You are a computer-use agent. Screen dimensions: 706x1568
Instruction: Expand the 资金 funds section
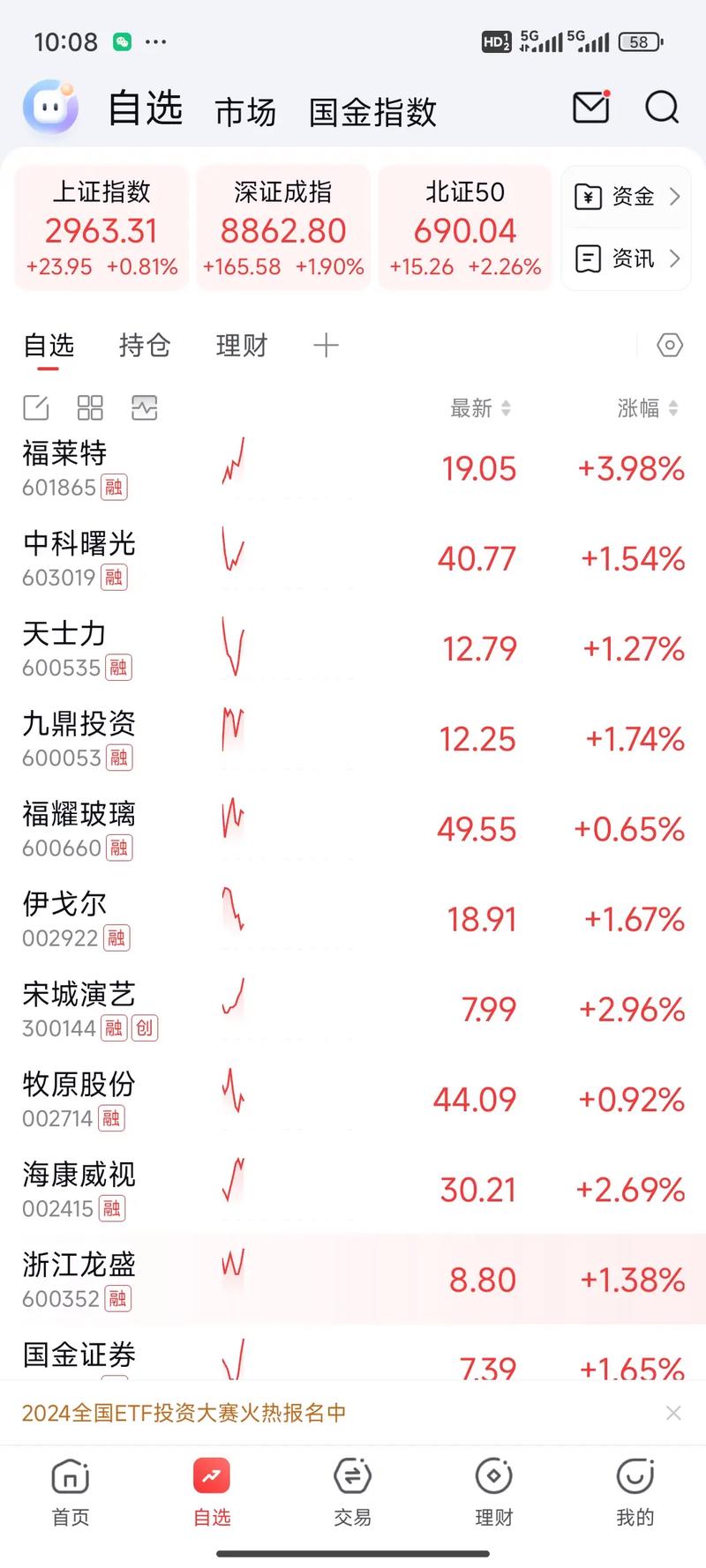tap(626, 196)
